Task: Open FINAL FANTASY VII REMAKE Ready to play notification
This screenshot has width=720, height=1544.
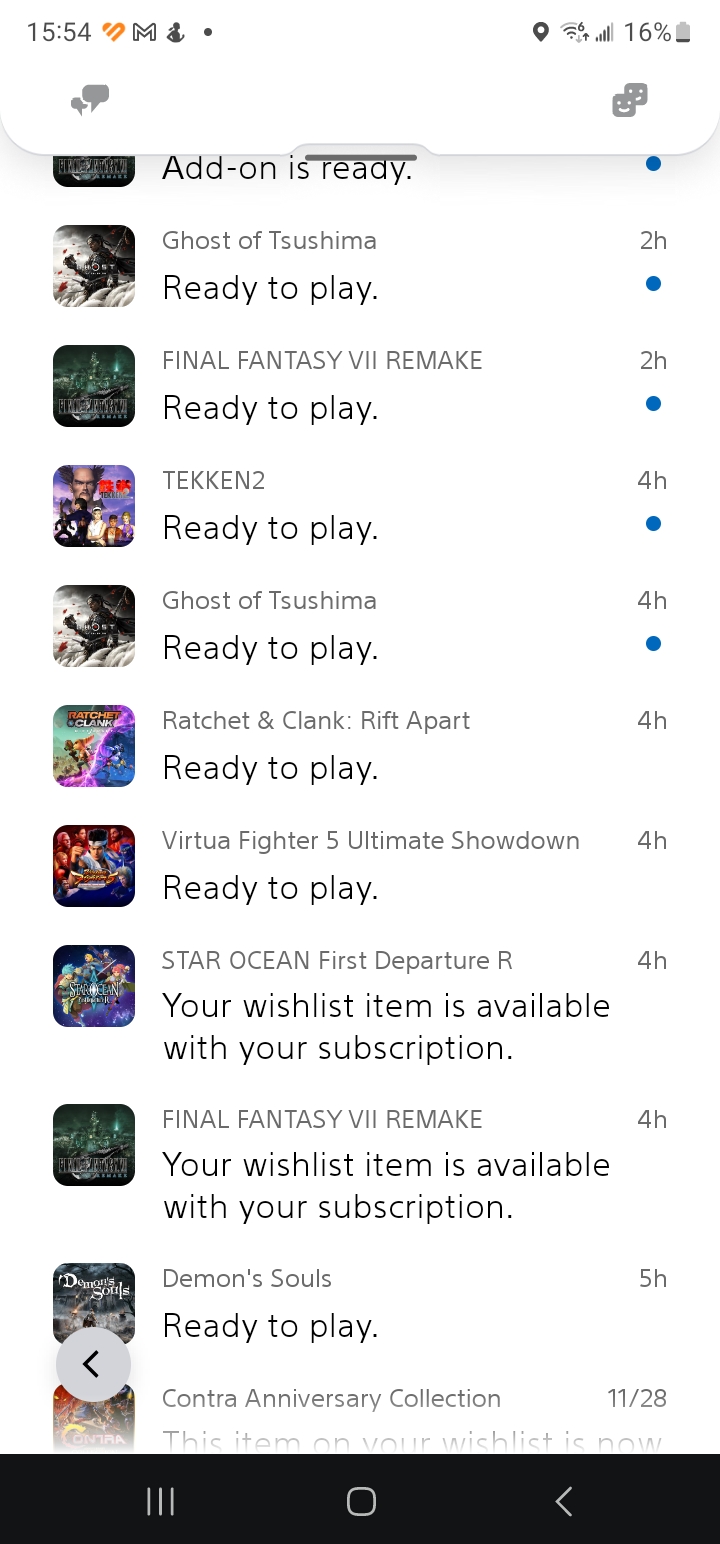Action: coord(360,386)
